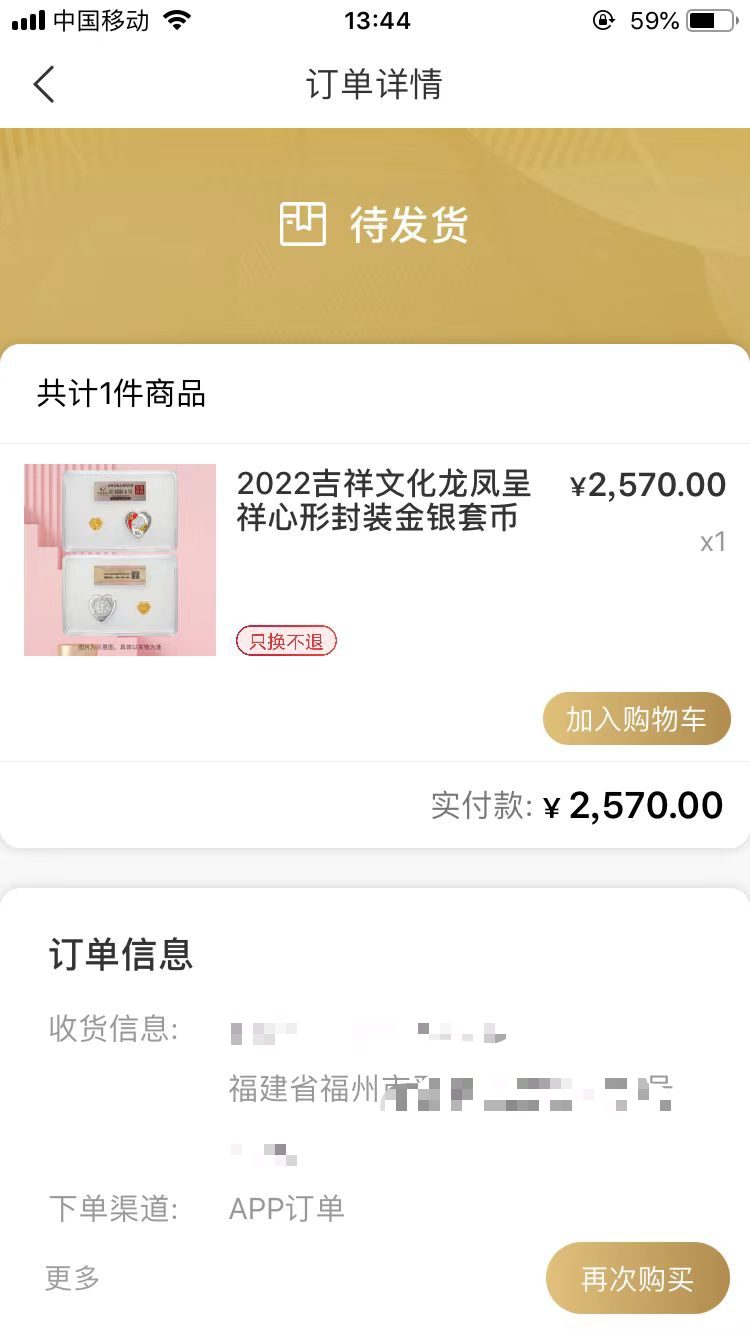This screenshot has height=1334, width=750.
Task: Open the 龙凤呈祥 coin set product image
Action: (120, 560)
